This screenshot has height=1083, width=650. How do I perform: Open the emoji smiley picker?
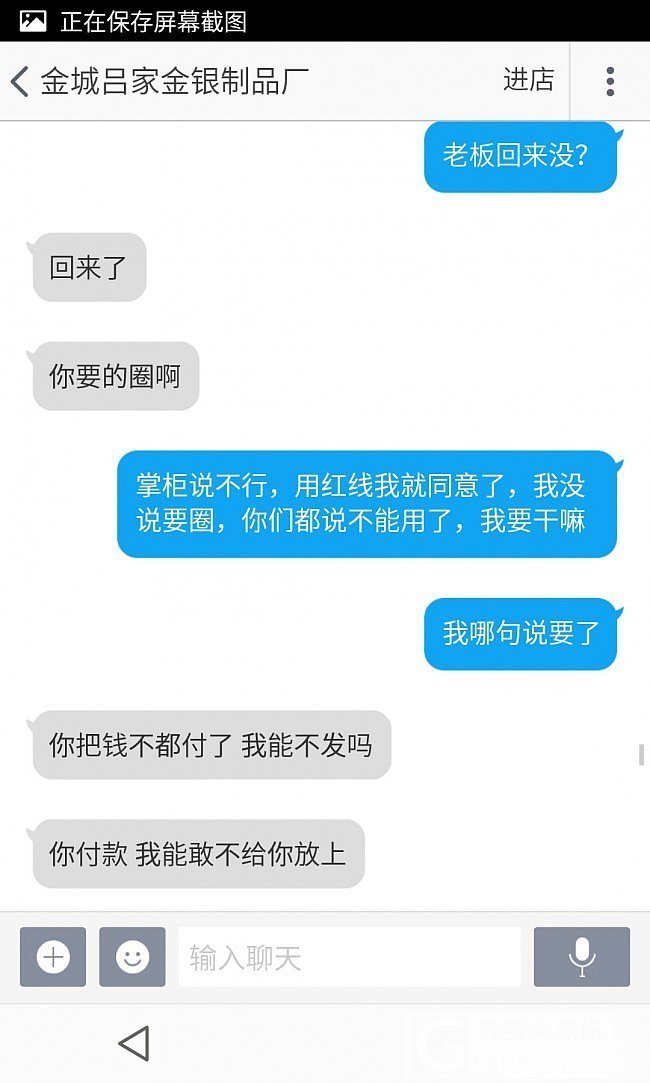coord(132,957)
